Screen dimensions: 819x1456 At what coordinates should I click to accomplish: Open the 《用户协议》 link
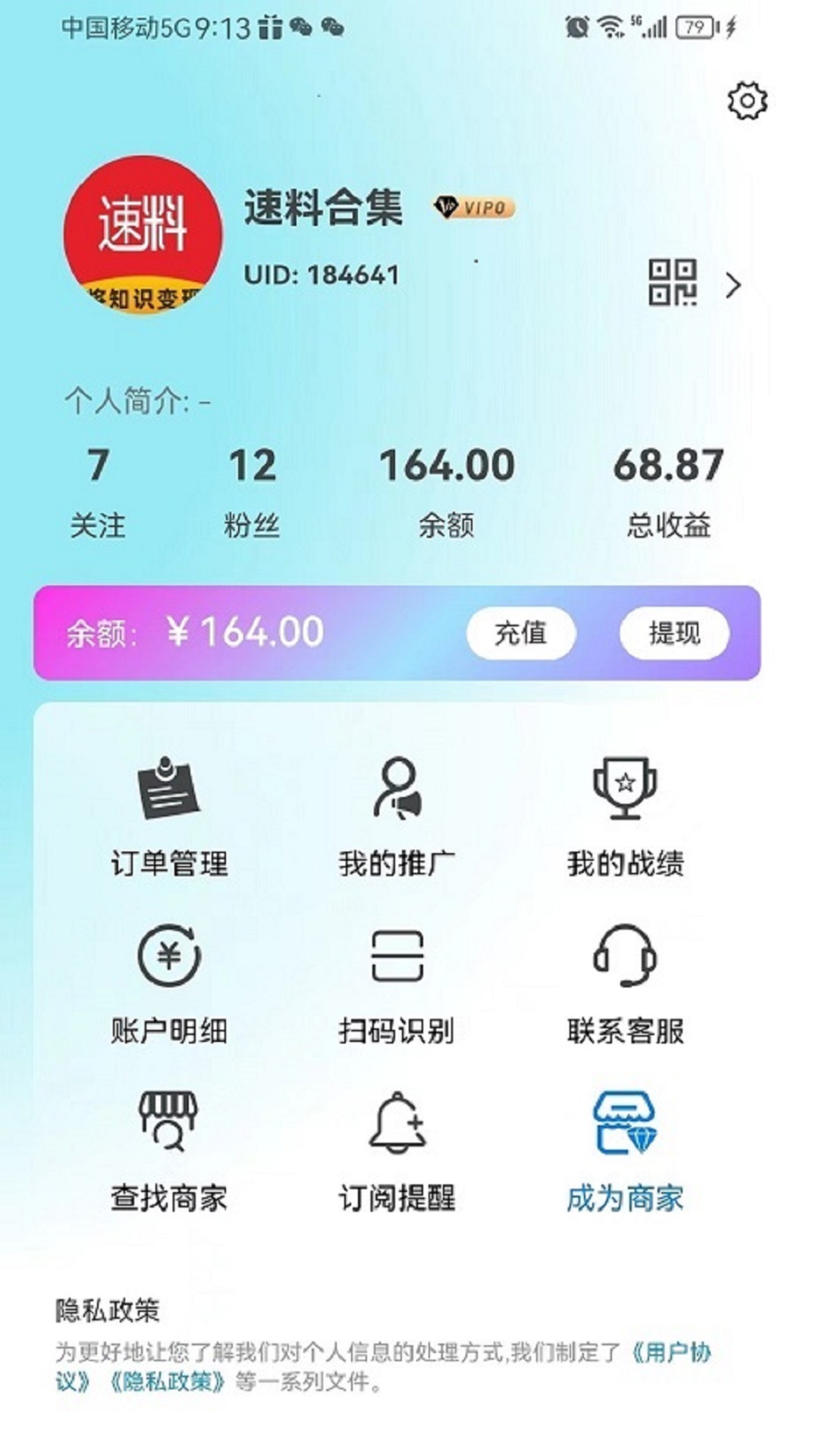pos(672,1352)
